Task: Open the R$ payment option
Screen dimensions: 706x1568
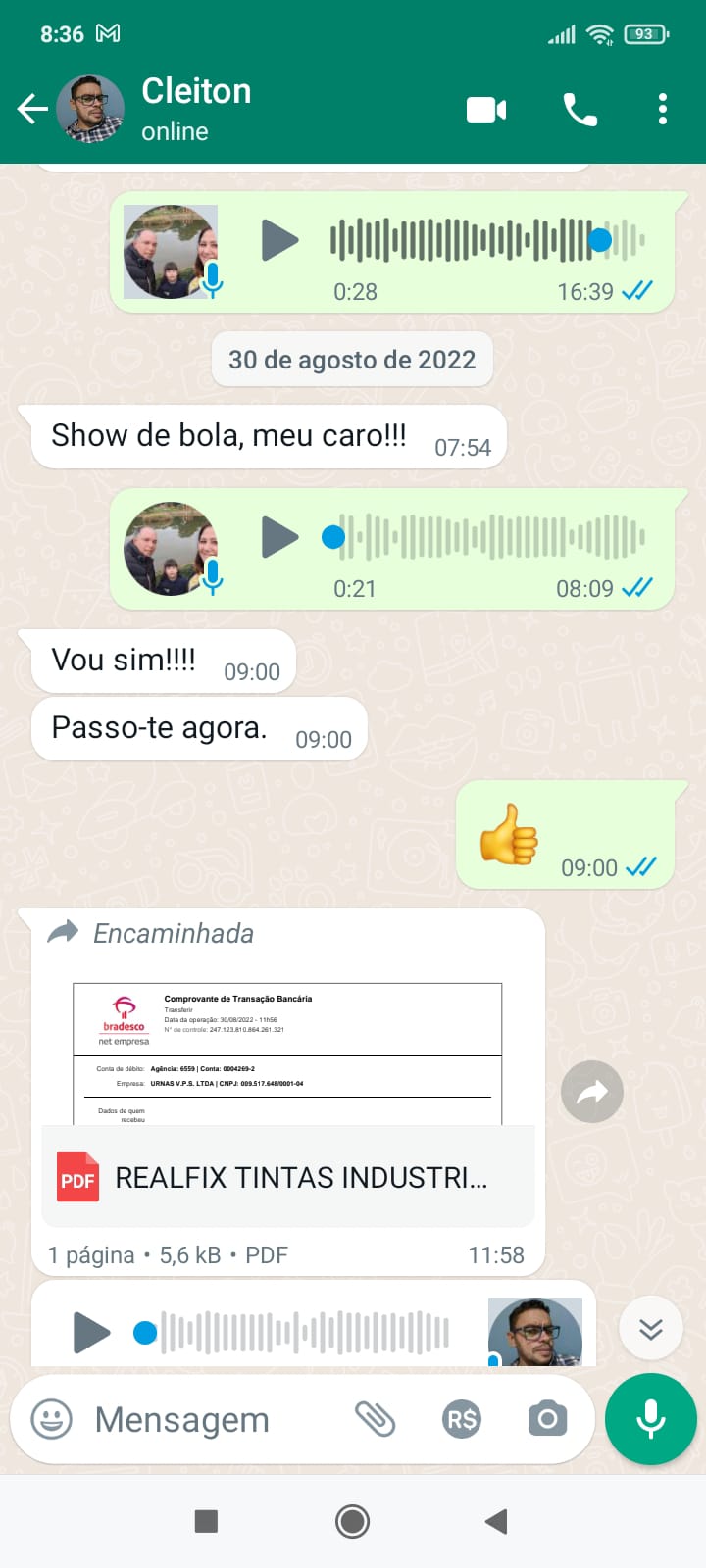Action: [462, 1419]
